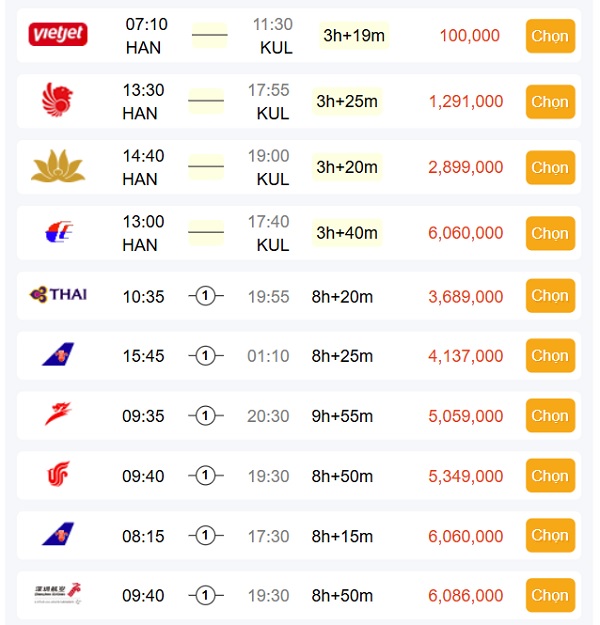Image resolution: width=600 pixels, height=625 pixels.
Task: Tap Chọn on the 13:30 flight priced 1,291,000
Action: pyautogui.click(x=550, y=102)
